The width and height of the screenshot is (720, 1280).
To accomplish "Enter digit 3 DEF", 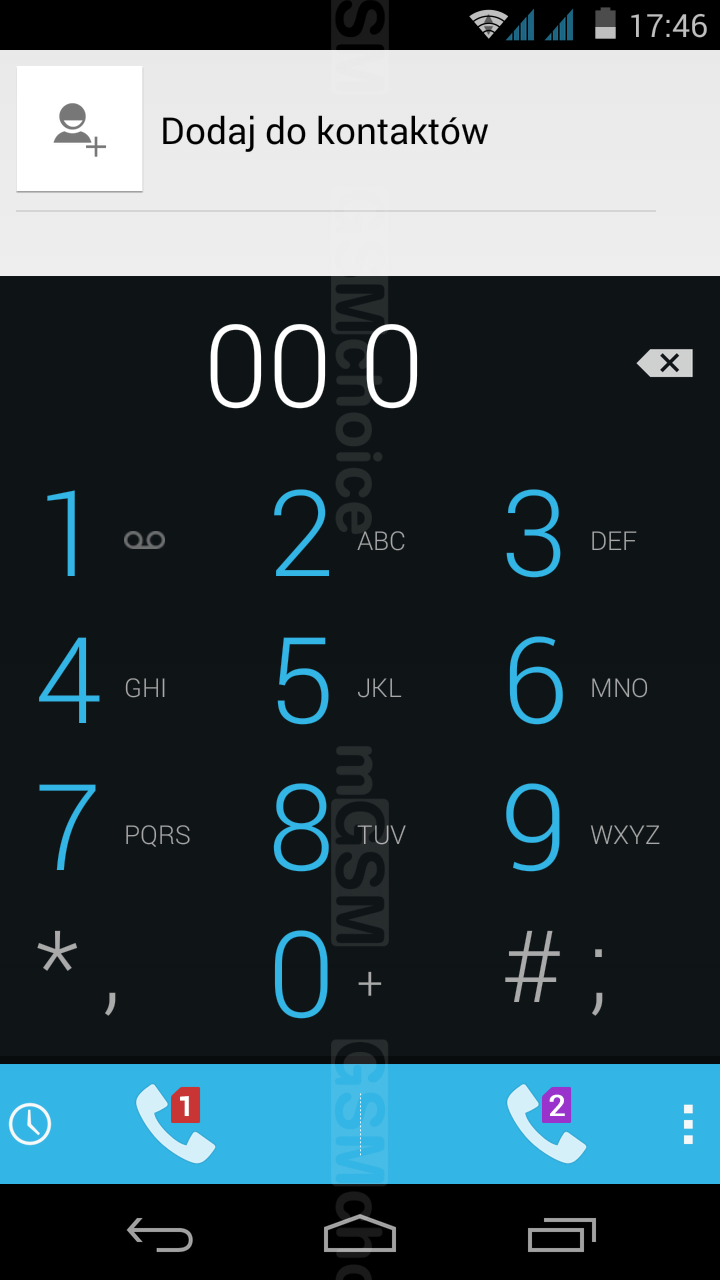I will click(568, 535).
